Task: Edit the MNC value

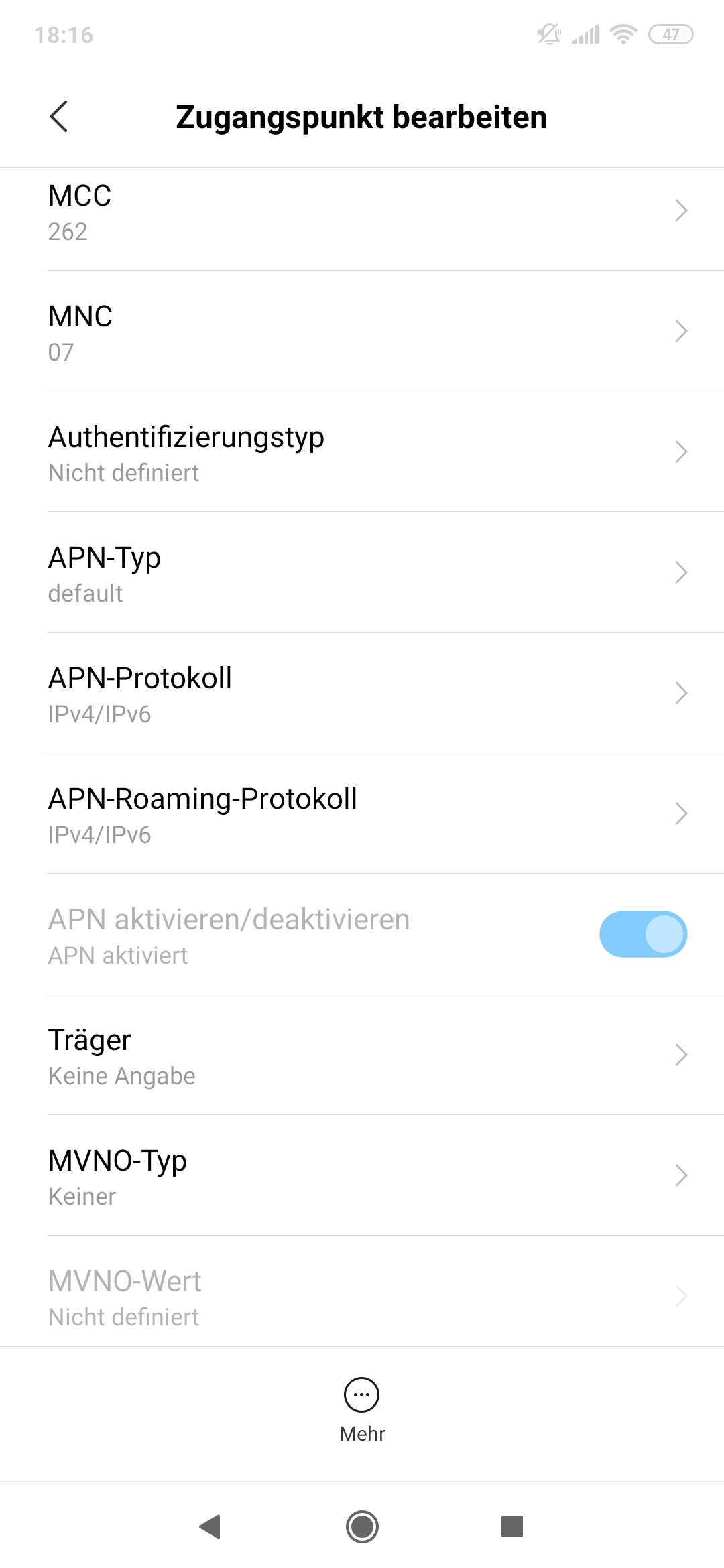Action: coord(362,332)
